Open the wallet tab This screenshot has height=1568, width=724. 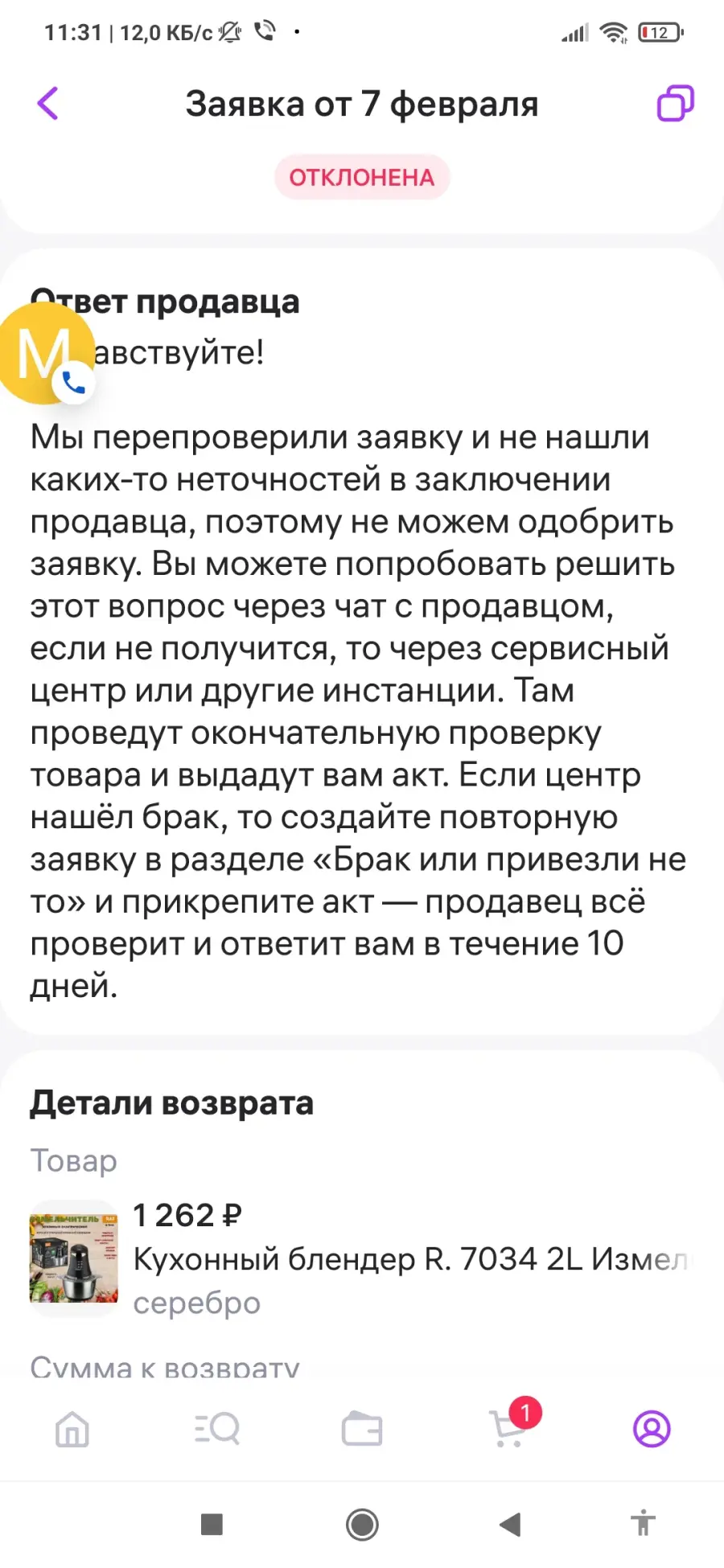point(362,1429)
